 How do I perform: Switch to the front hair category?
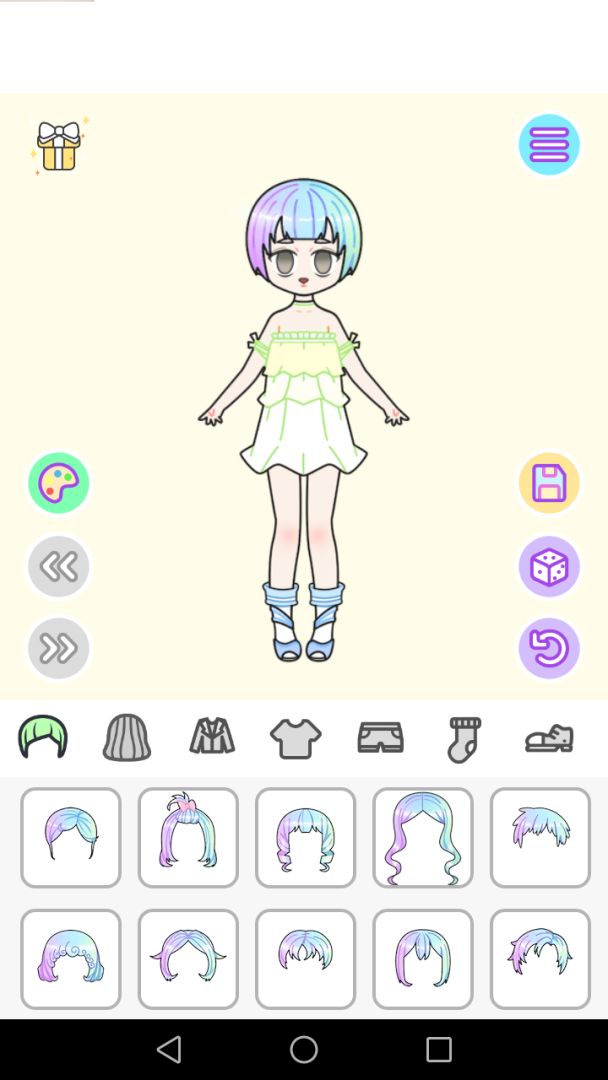43,738
